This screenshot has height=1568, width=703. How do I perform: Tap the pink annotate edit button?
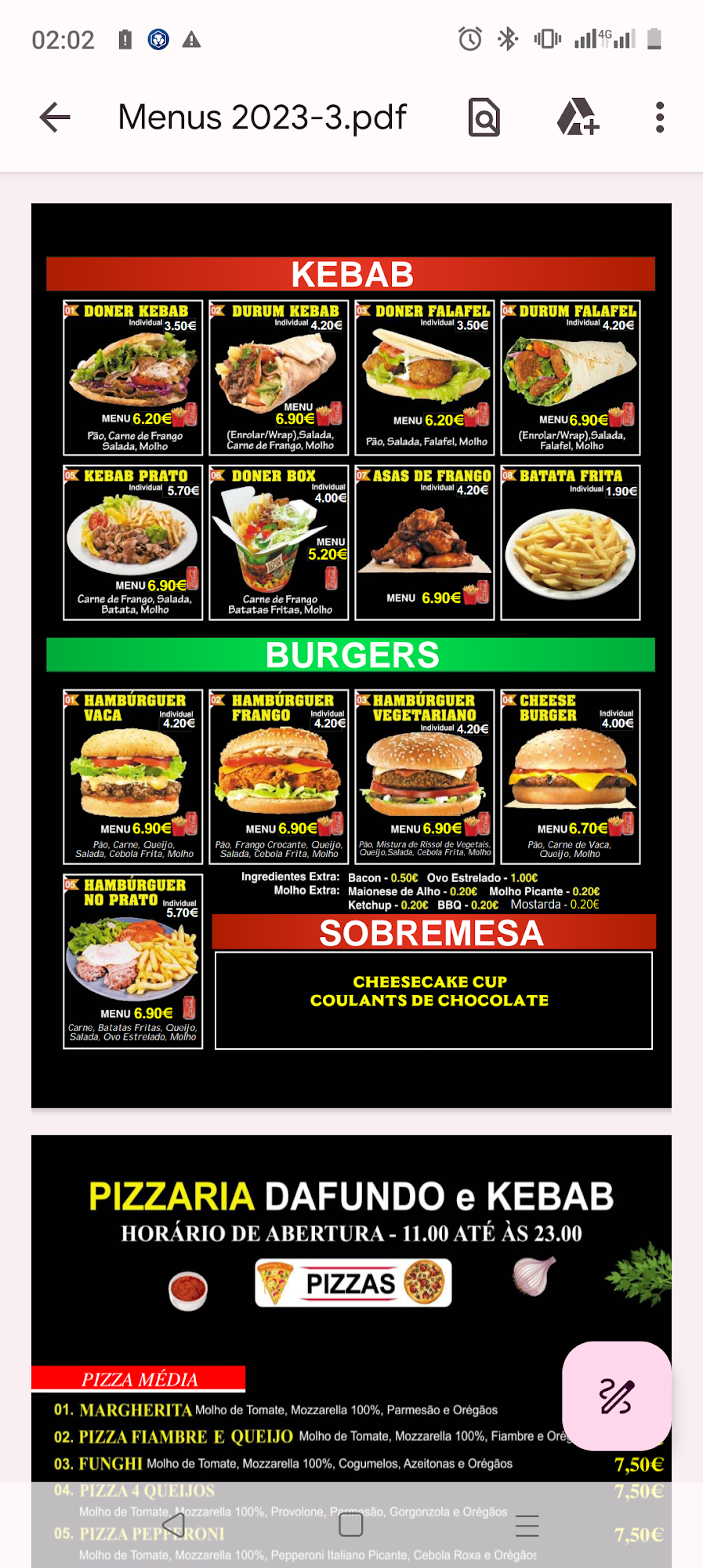[616, 1396]
